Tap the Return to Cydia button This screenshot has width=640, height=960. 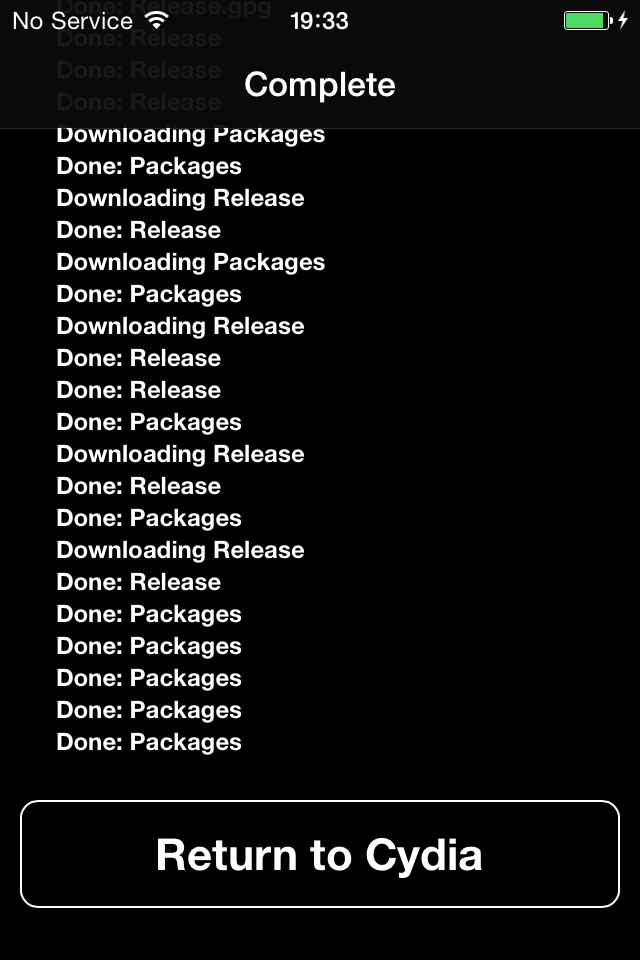click(320, 854)
